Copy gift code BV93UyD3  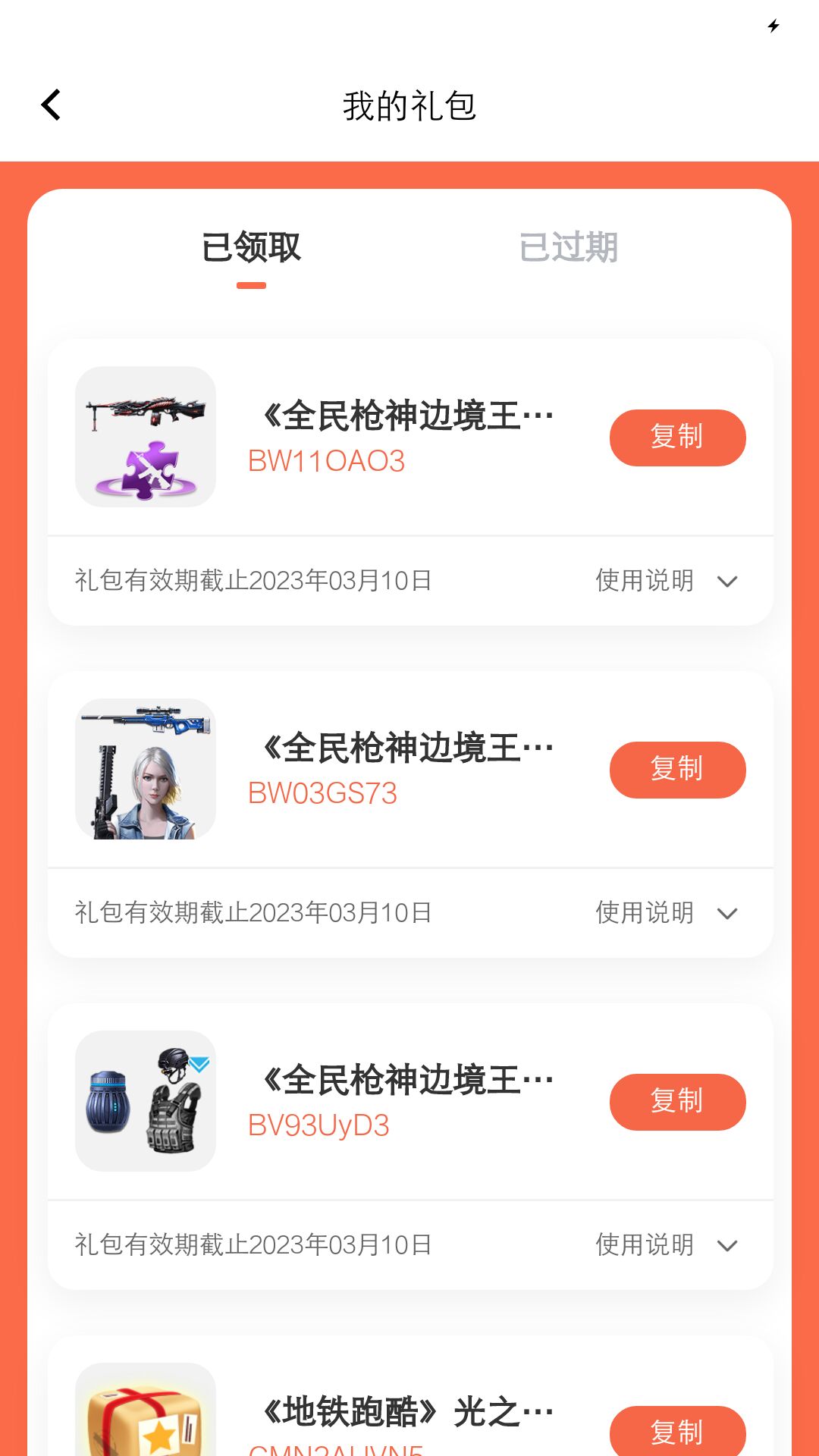pos(677,1102)
